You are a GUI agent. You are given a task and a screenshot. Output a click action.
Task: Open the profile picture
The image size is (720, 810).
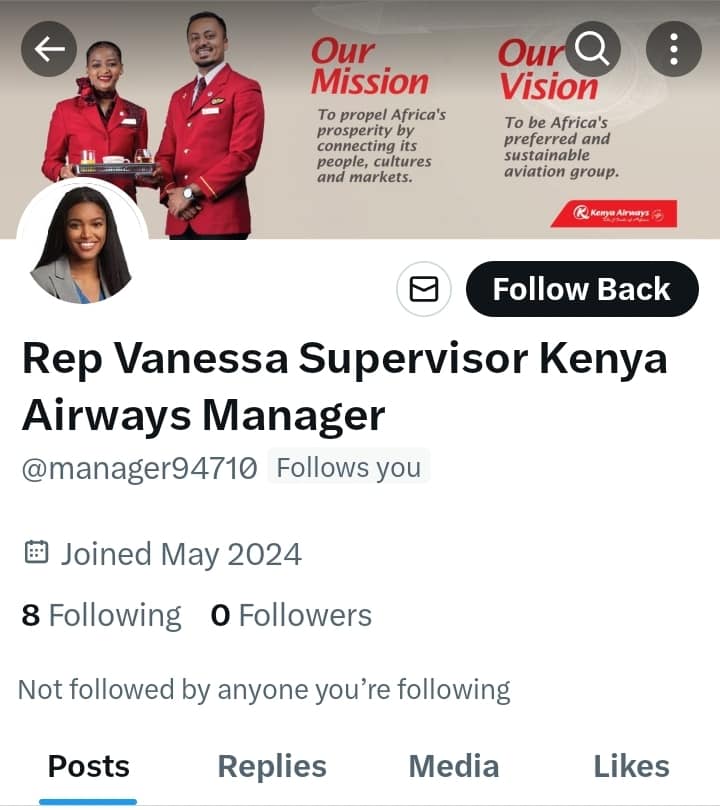coord(82,245)
